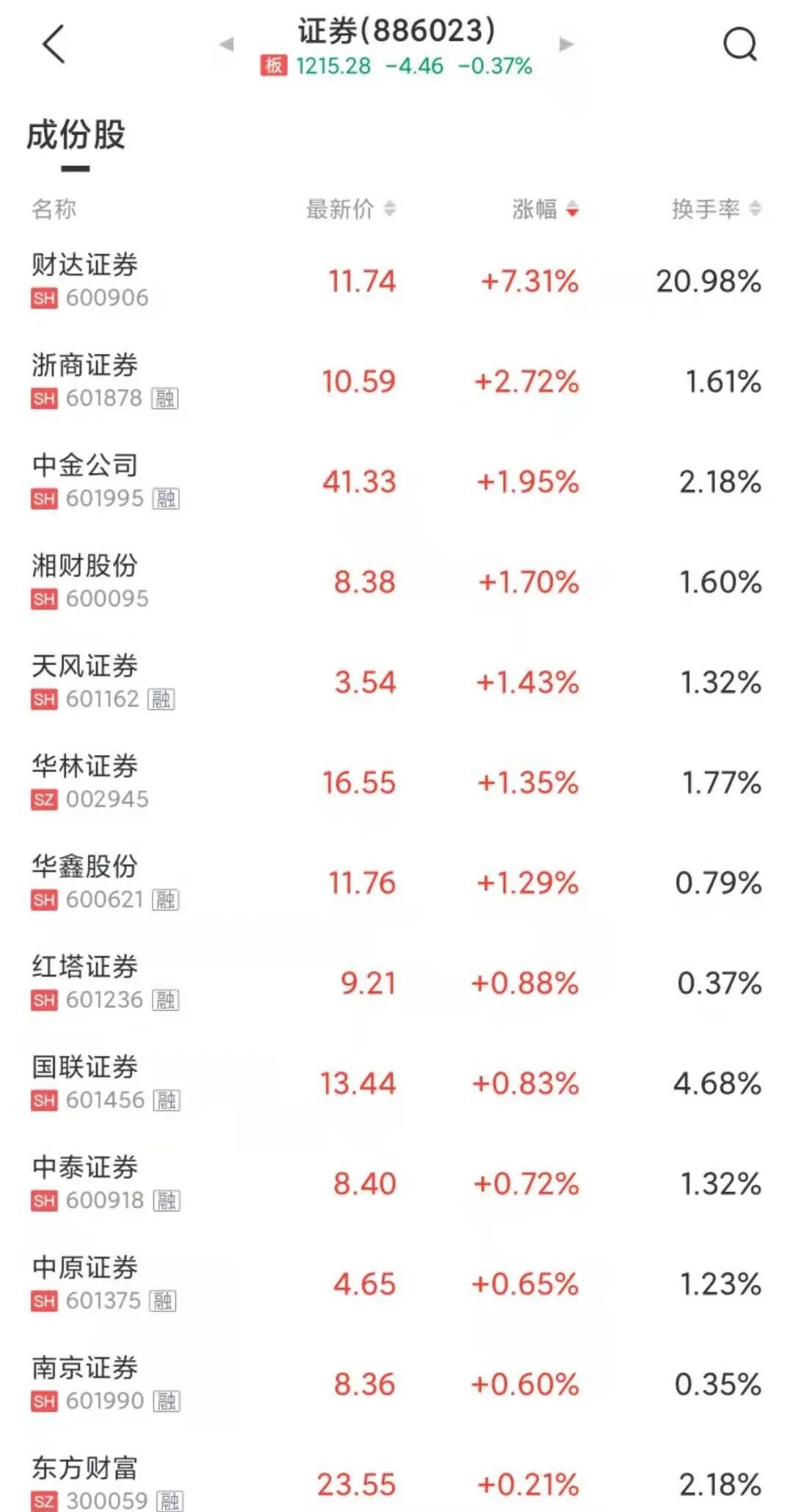Screen dimensions: 793x1512
Task: View the 中金公司 stock page
Action: pos(85,465)
